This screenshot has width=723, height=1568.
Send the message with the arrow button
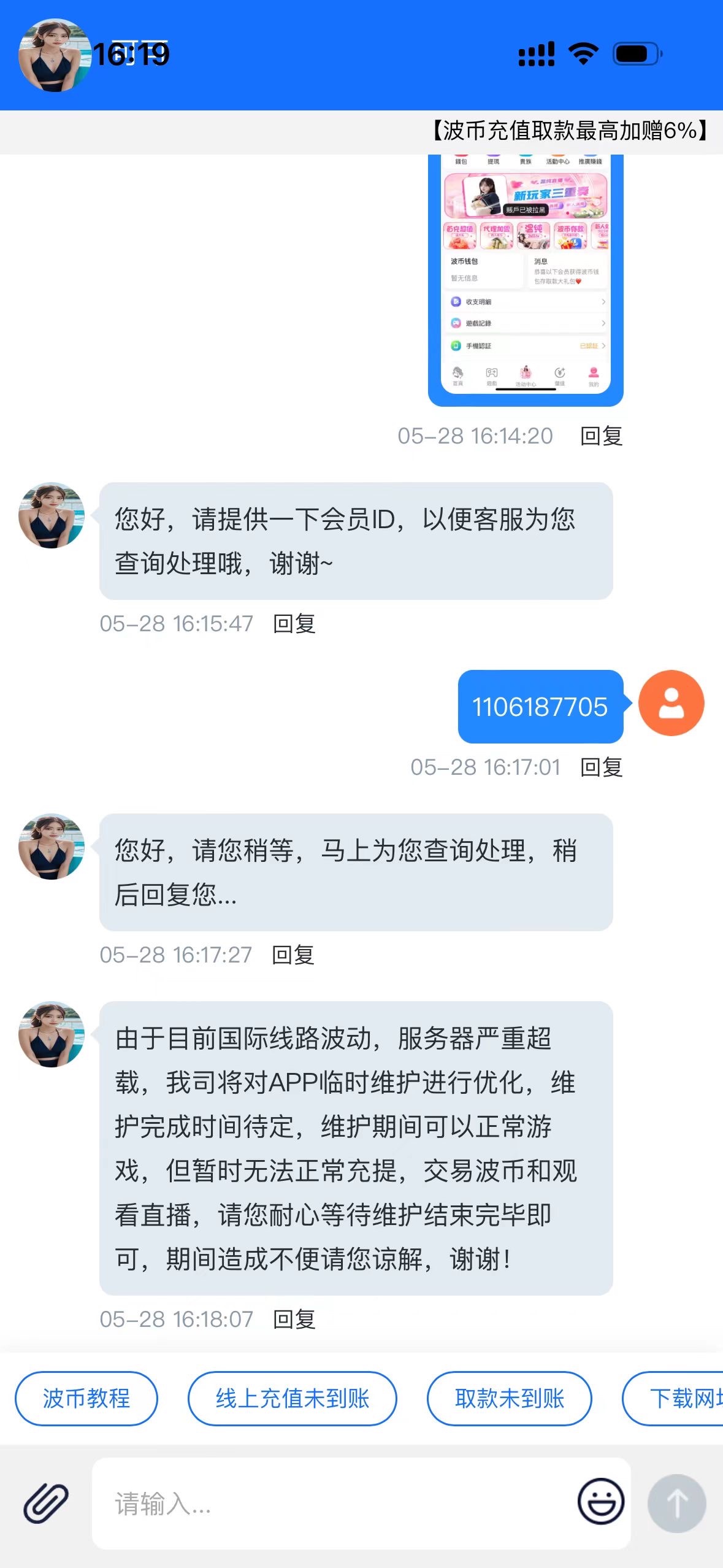pyautogui.click(x=676, y=1503)
